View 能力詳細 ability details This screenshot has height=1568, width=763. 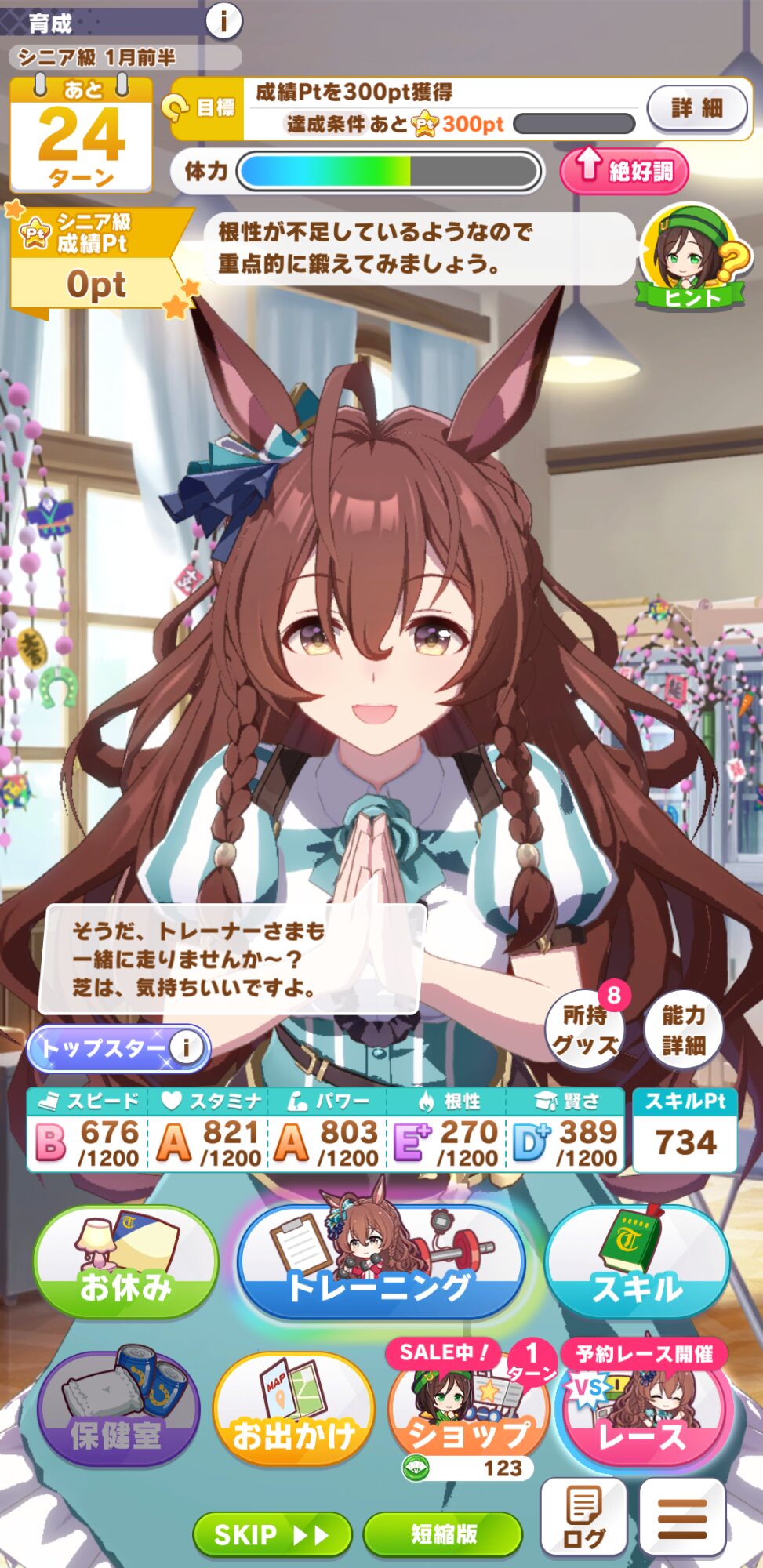tap(683, 1030)
